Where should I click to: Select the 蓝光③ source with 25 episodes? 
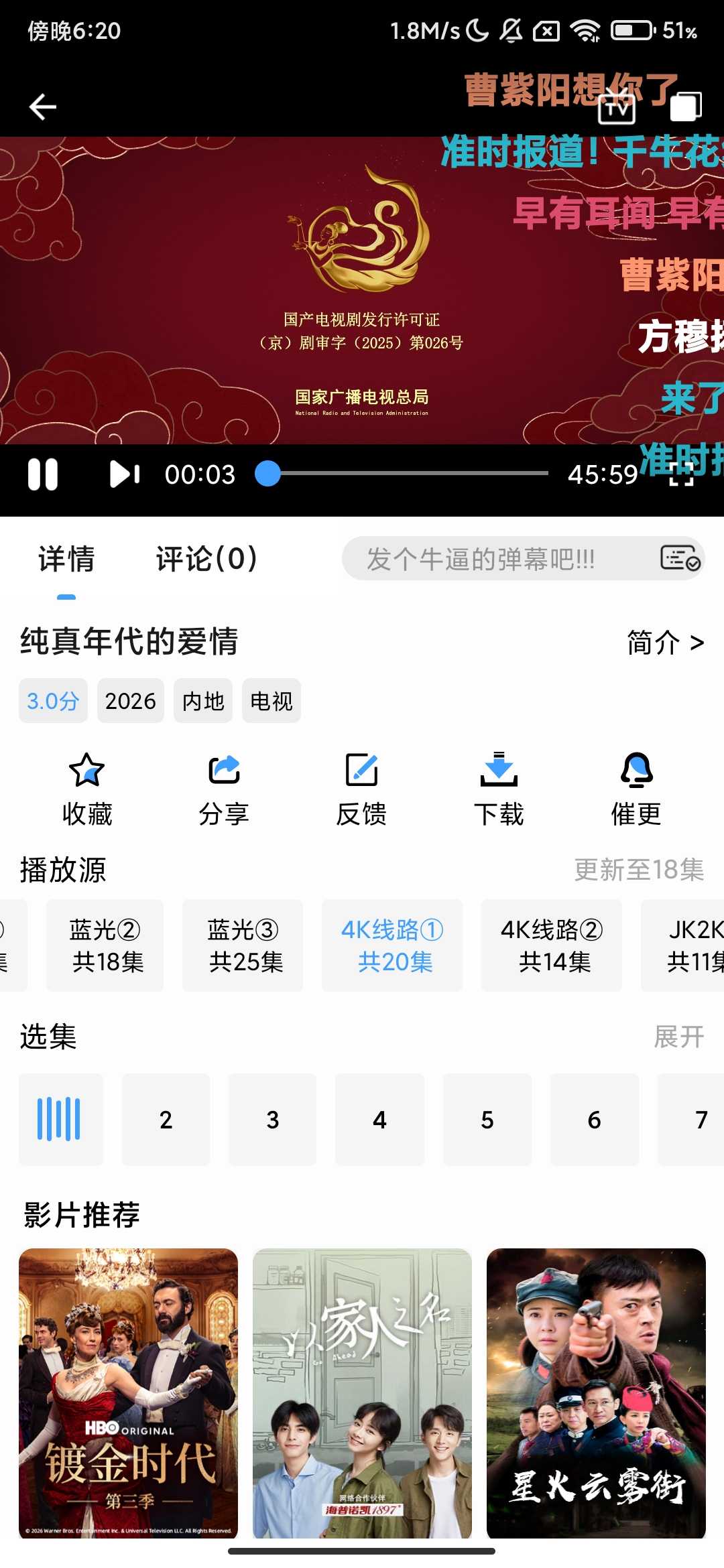242,945
